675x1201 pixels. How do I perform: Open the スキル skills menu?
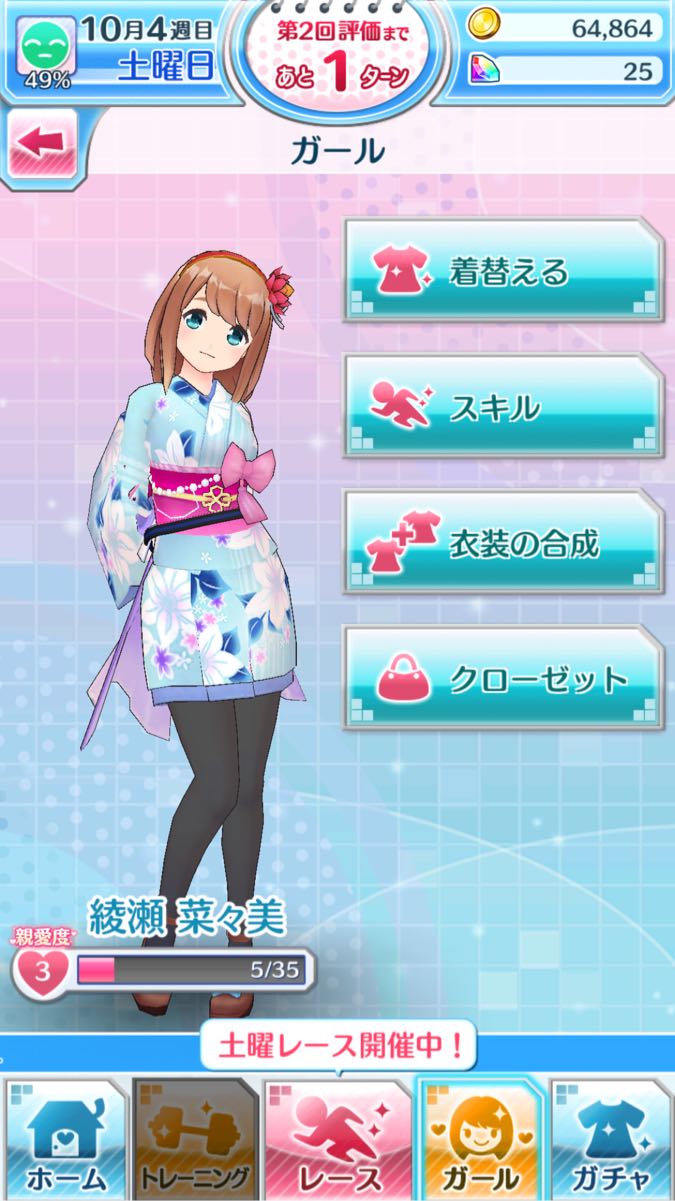pos(504,406)
